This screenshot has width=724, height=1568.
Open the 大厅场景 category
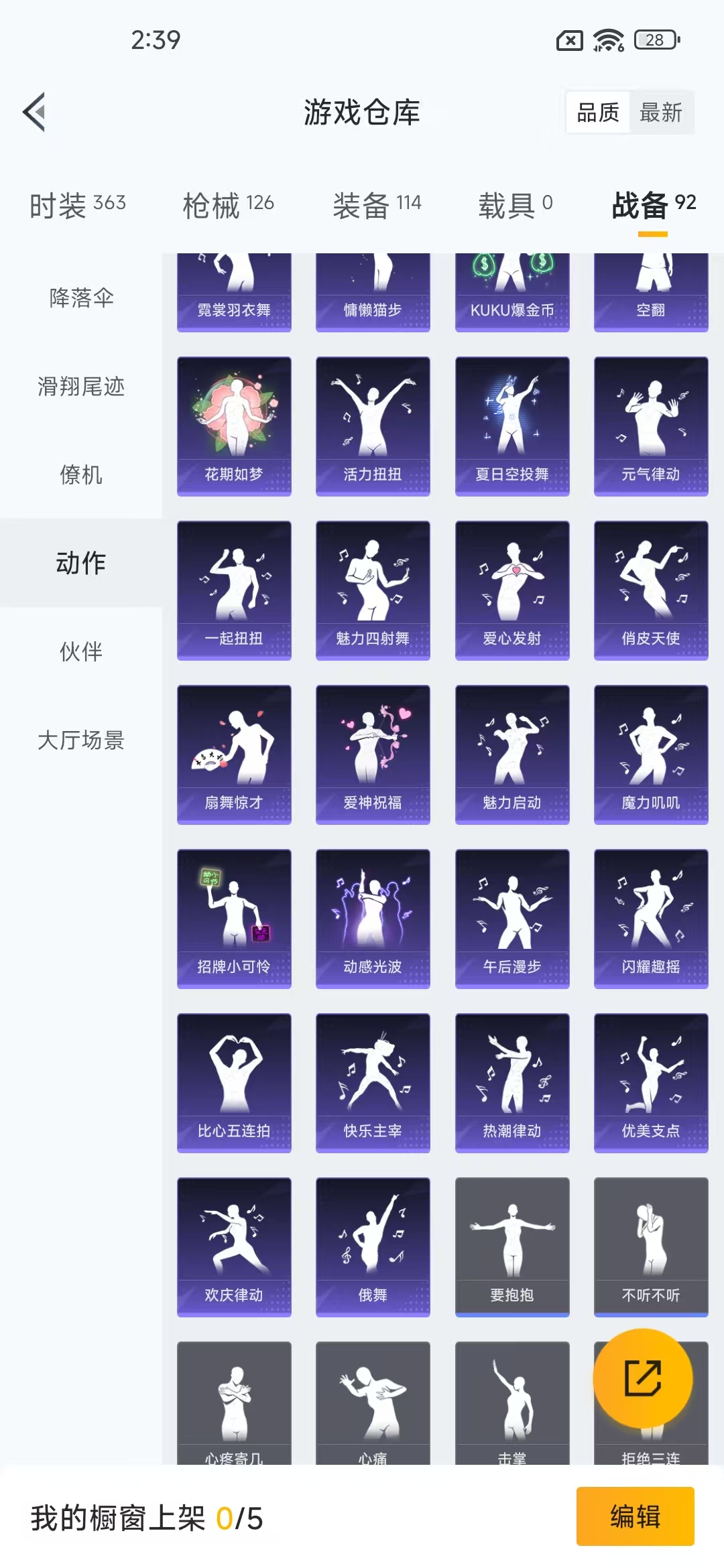[x=81, y=740]
